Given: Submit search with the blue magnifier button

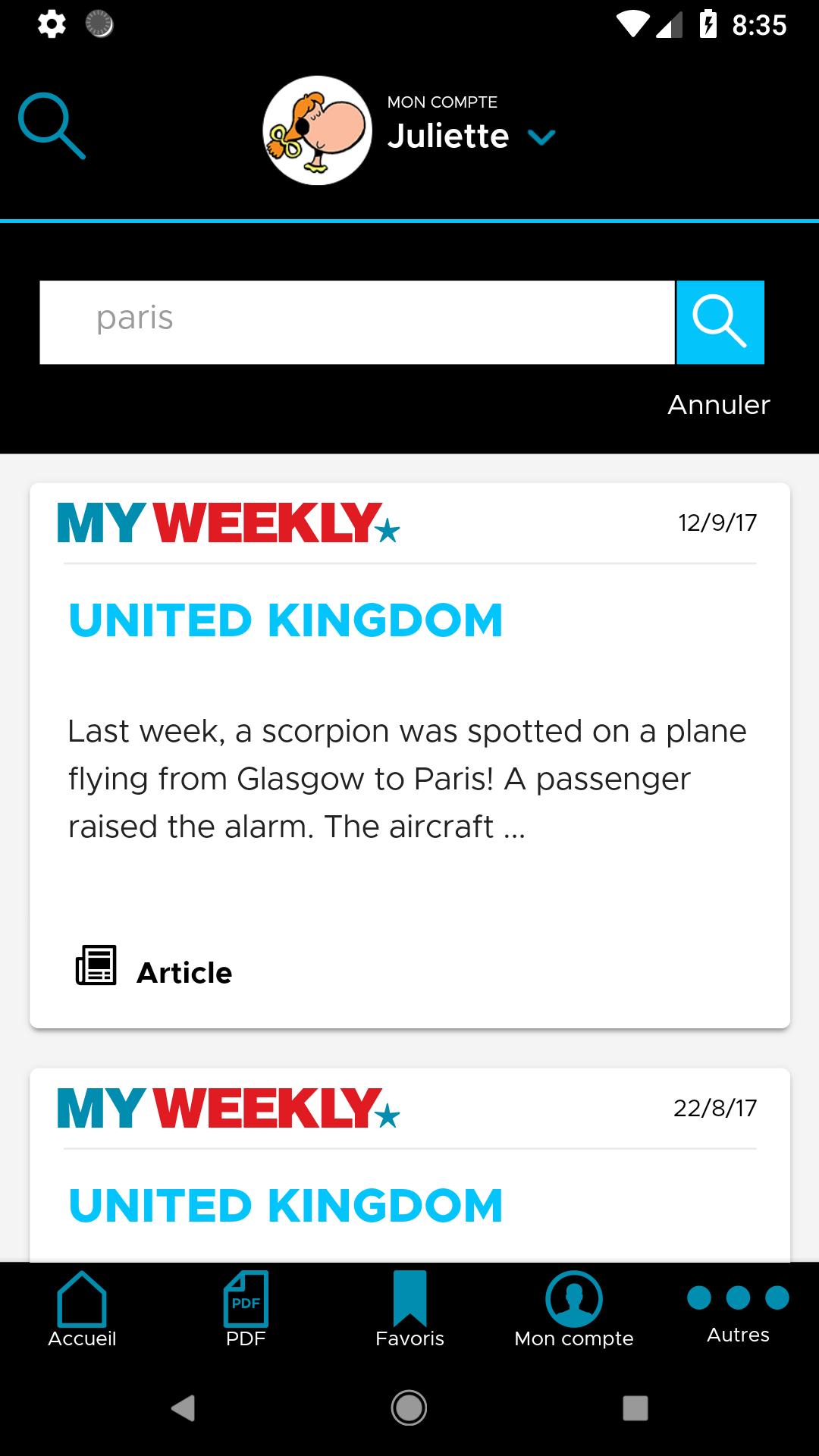Looking at the screenshot, I should 720,322.
